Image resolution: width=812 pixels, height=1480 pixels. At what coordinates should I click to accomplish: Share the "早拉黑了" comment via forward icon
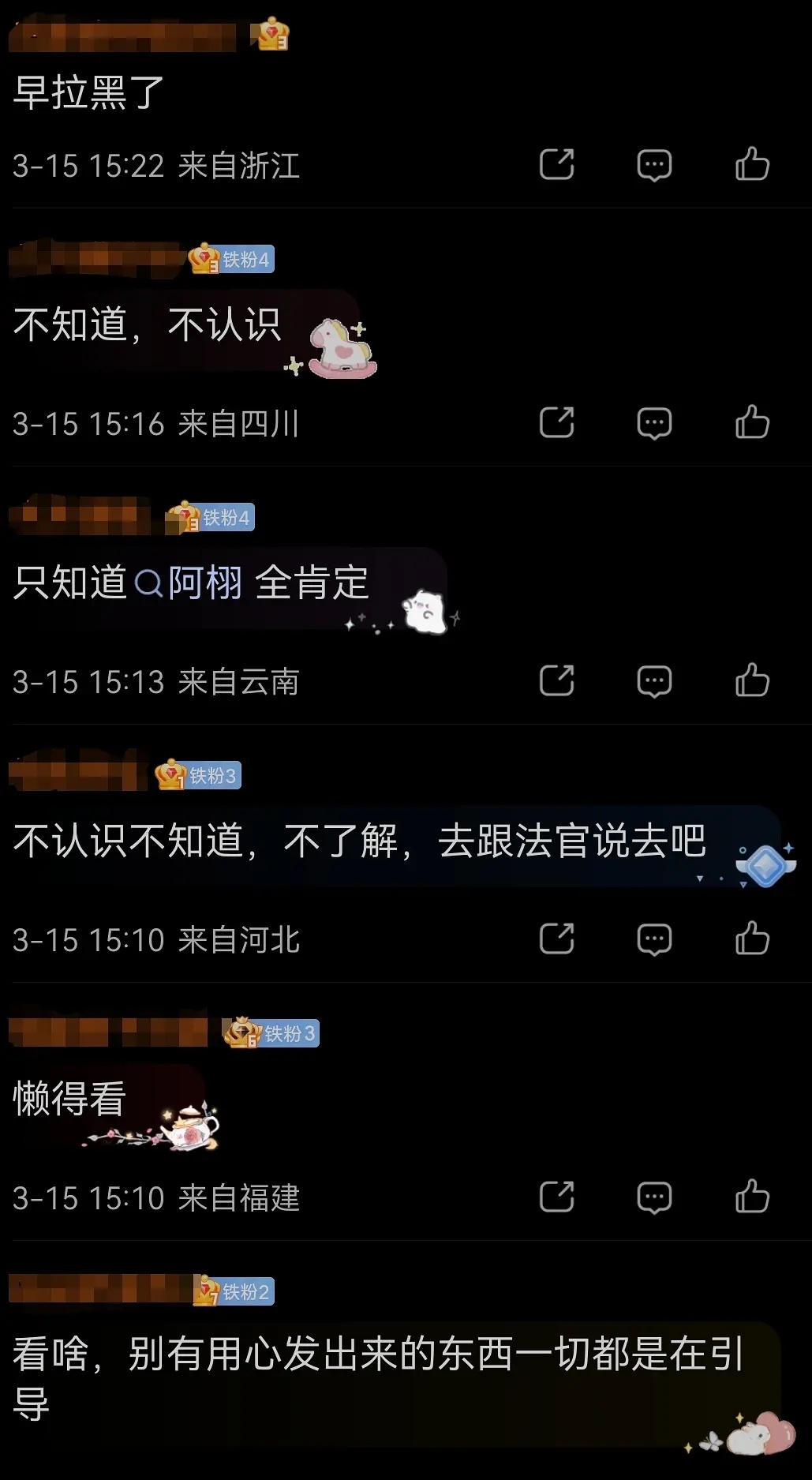(x=557, y=163)
